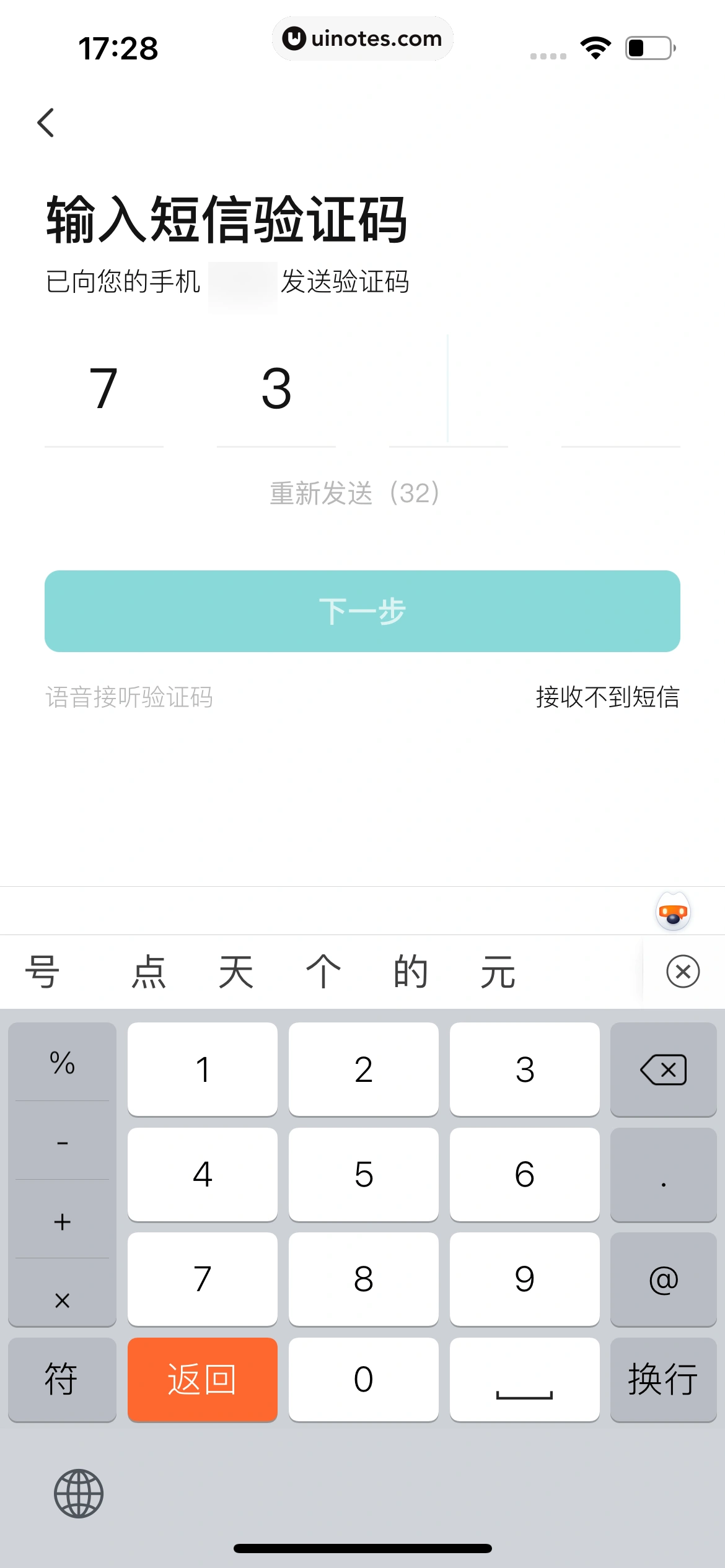Tap the 接收不到短信 link

608,697
